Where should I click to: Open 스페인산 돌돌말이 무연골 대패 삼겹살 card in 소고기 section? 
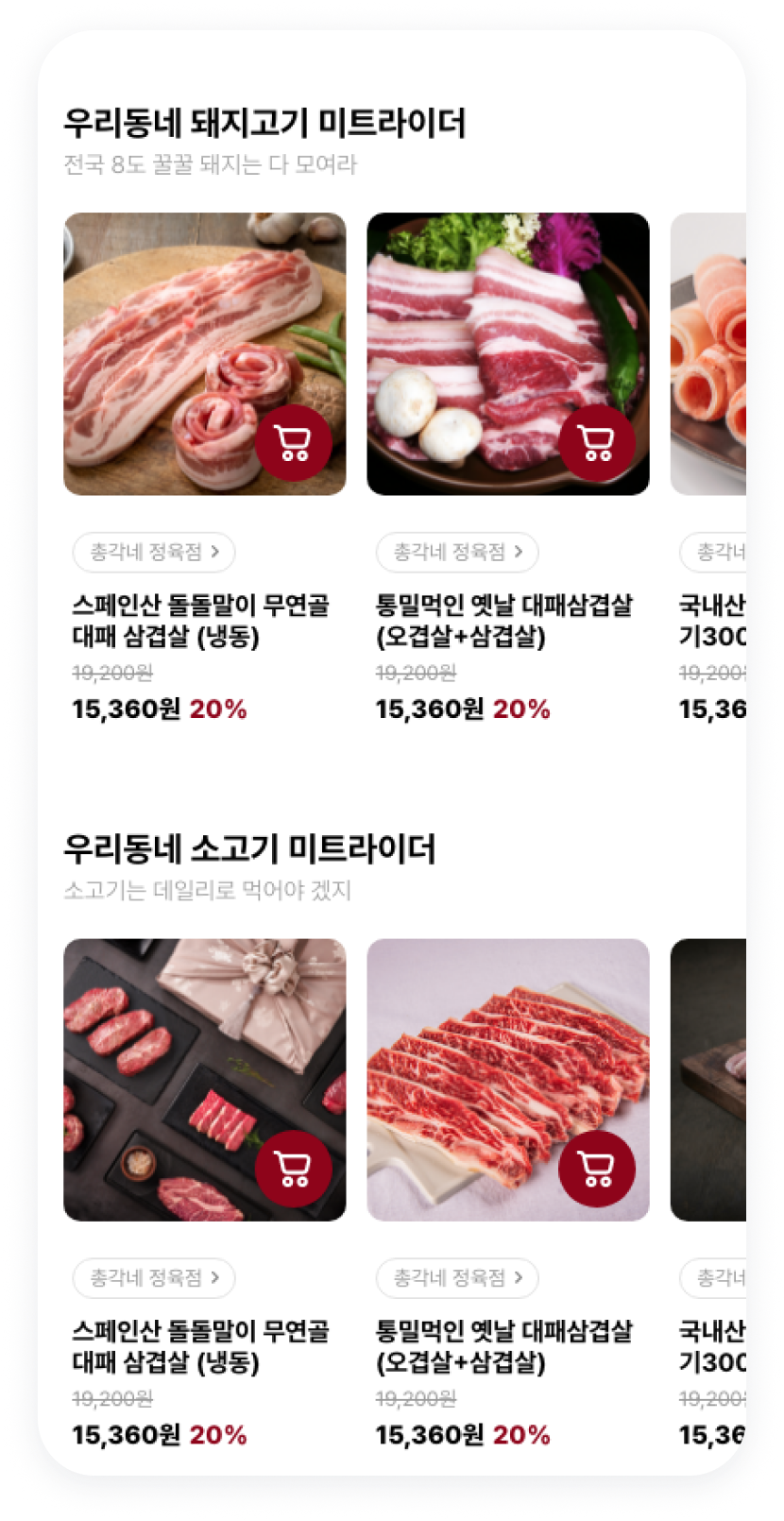coord(200,1346)
